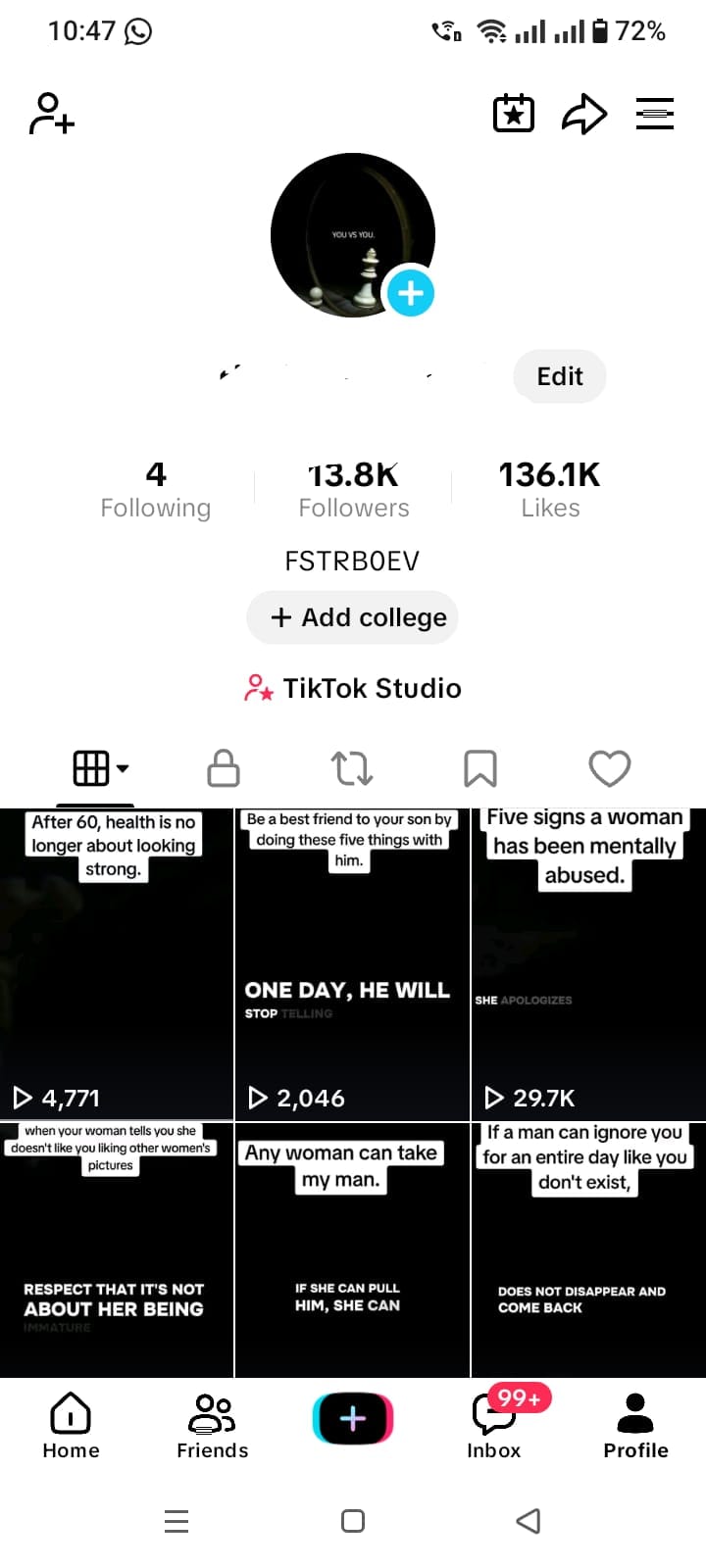Screen dimensions: 706x1568
Task: View the Following list
Action: click(156, 490)
